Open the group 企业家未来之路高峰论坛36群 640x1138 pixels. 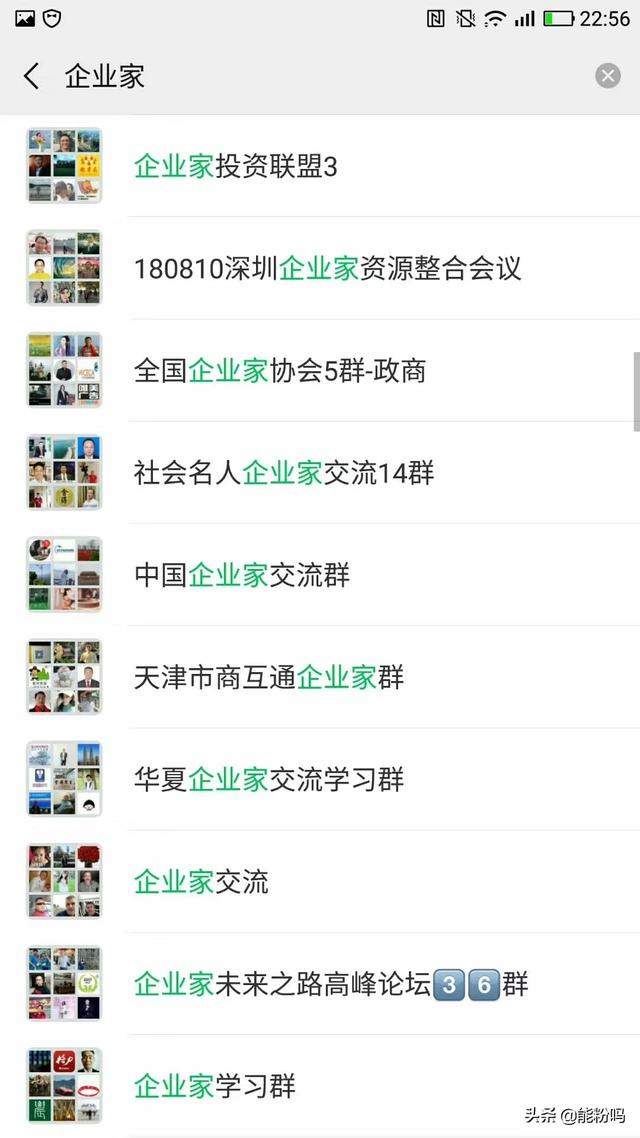tap(320, 985)
